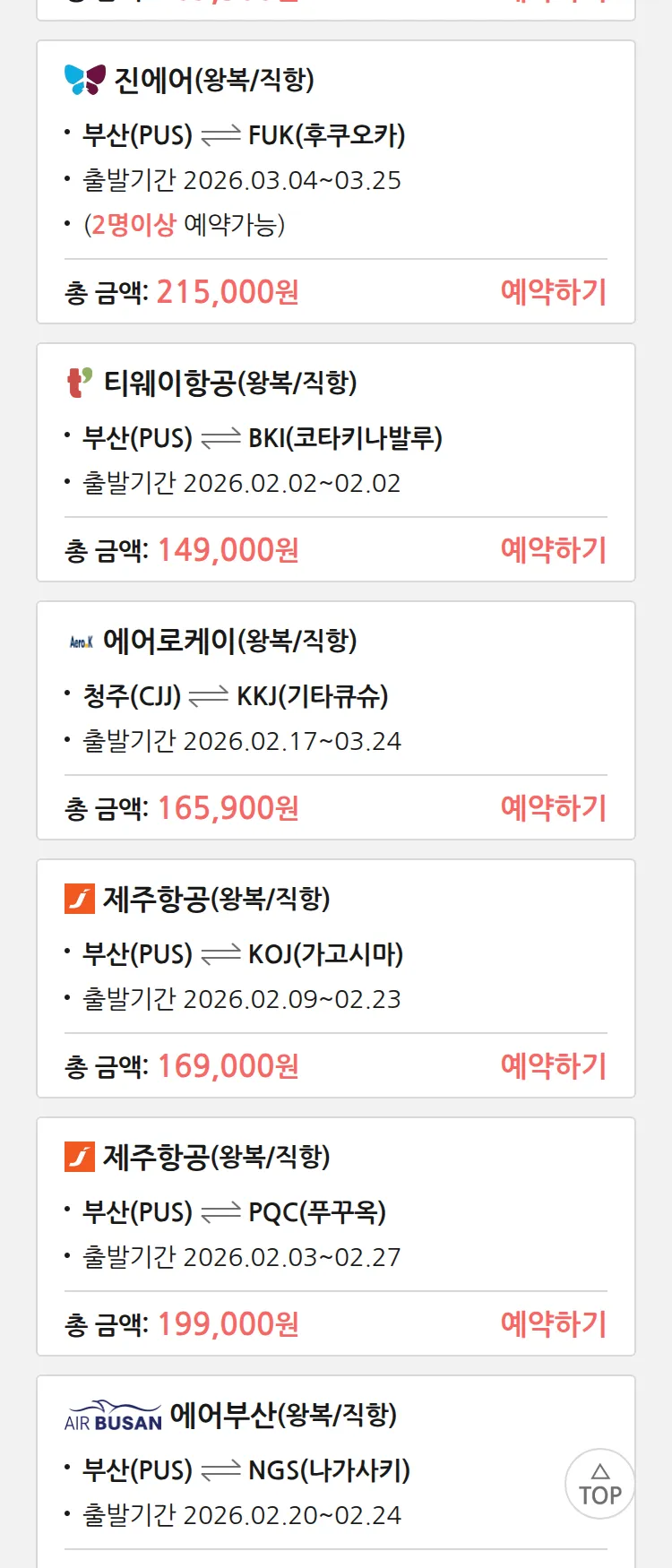Tap 예약하기 for 진에어 Fukuoka flight

point(553,292)
